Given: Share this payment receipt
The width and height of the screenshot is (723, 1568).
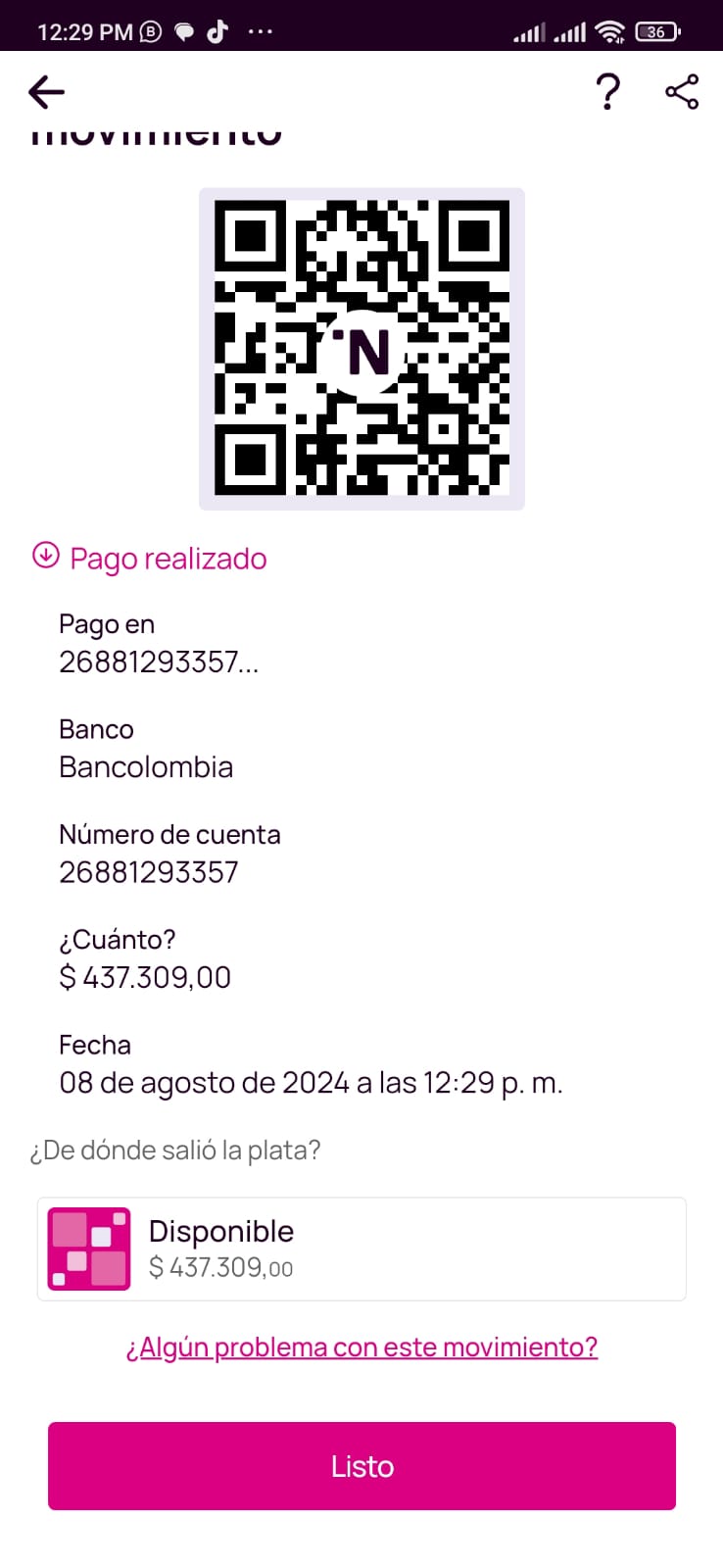Looking at the screenshot, I should (682, 92).
